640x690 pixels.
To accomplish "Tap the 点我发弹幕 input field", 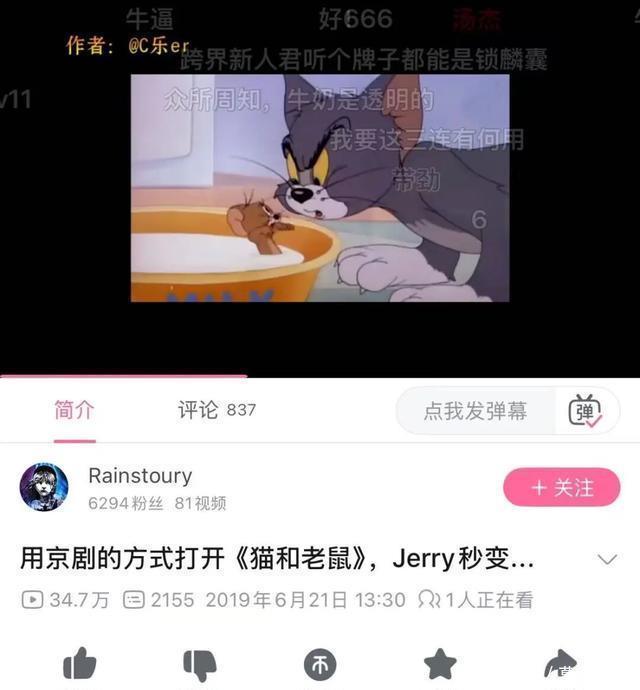I will [475, 411].
